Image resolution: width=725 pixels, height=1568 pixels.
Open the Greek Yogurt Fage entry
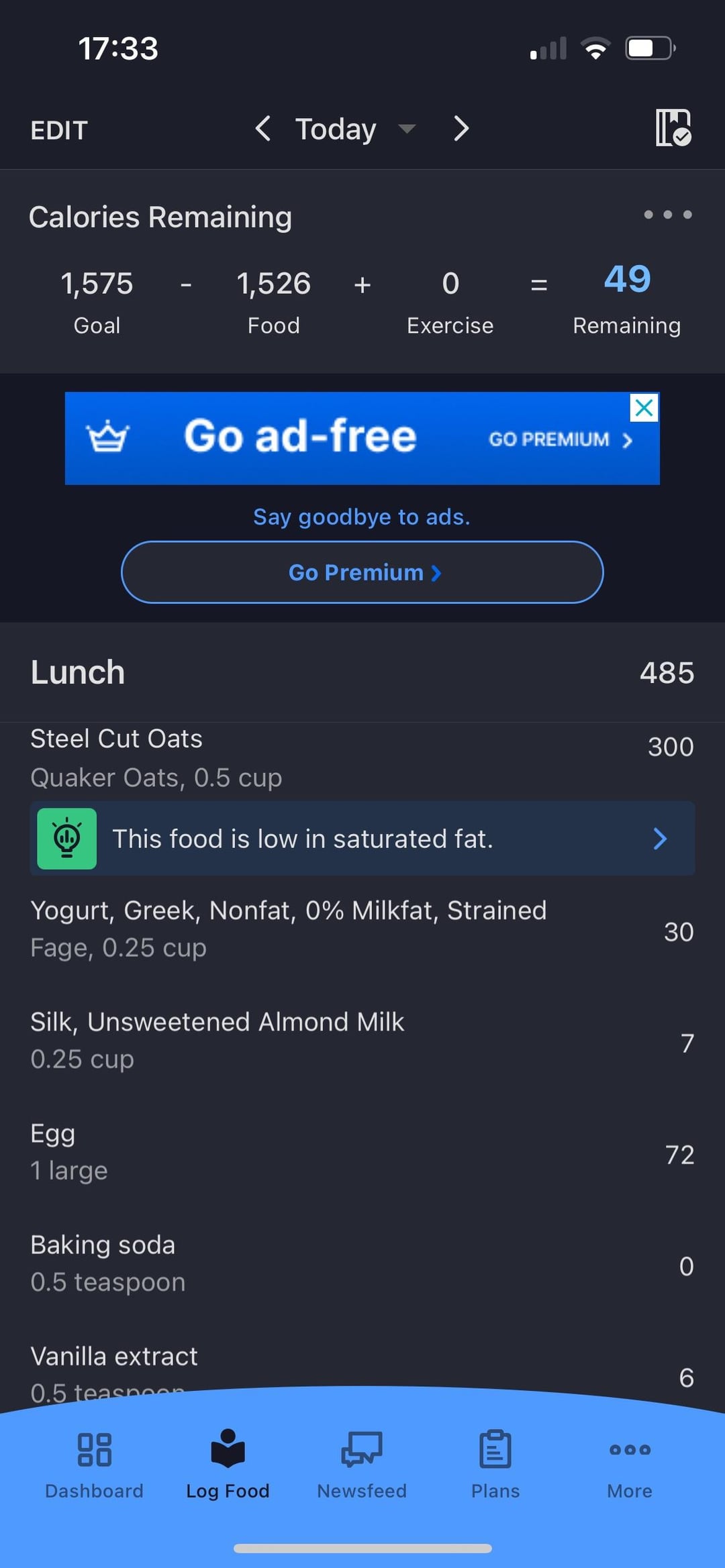coord(362,930)
